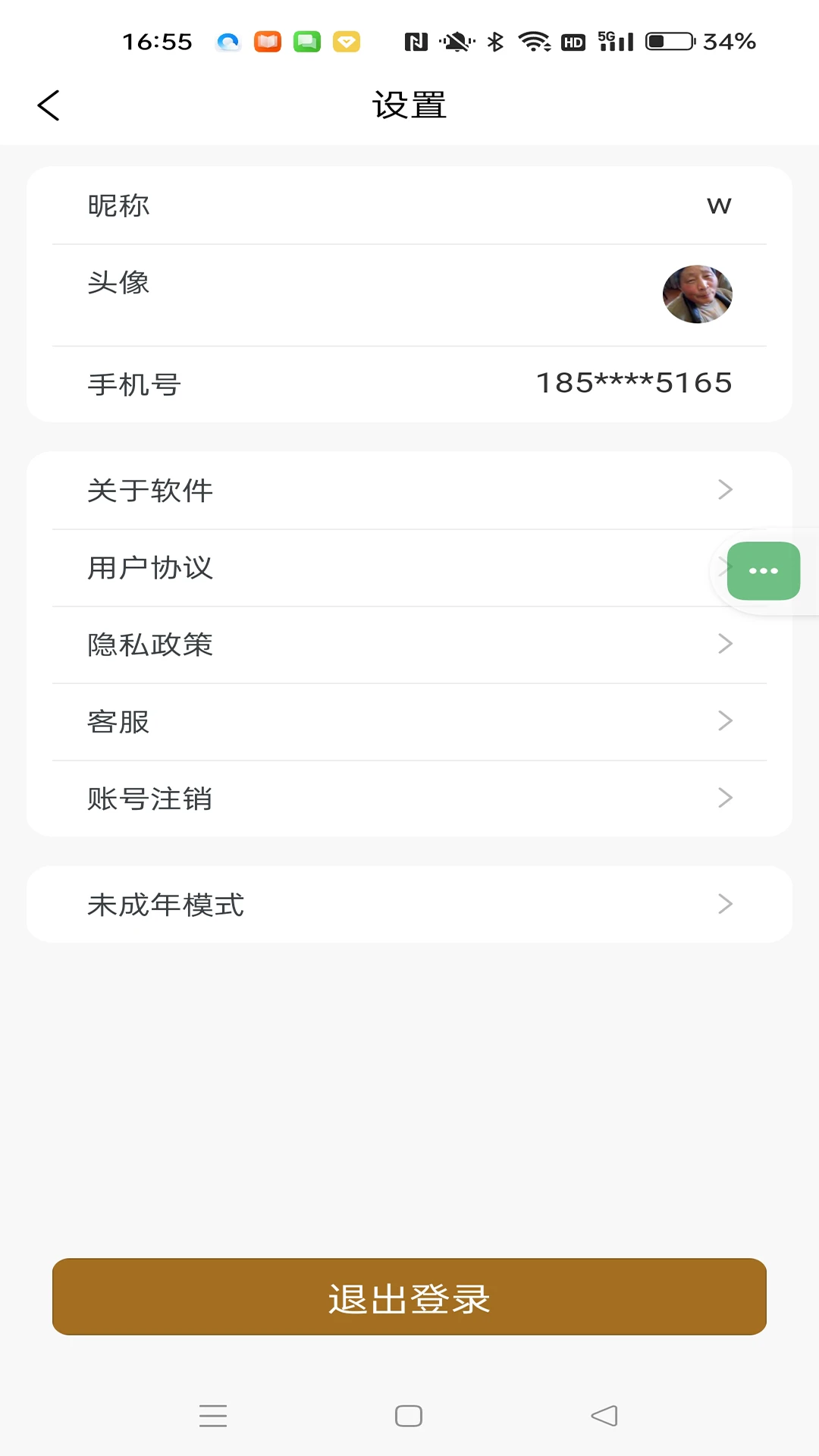Open the 手机号 phone number row
The height and width of the screenshot is (1456, 819).
tap(409, 384)
